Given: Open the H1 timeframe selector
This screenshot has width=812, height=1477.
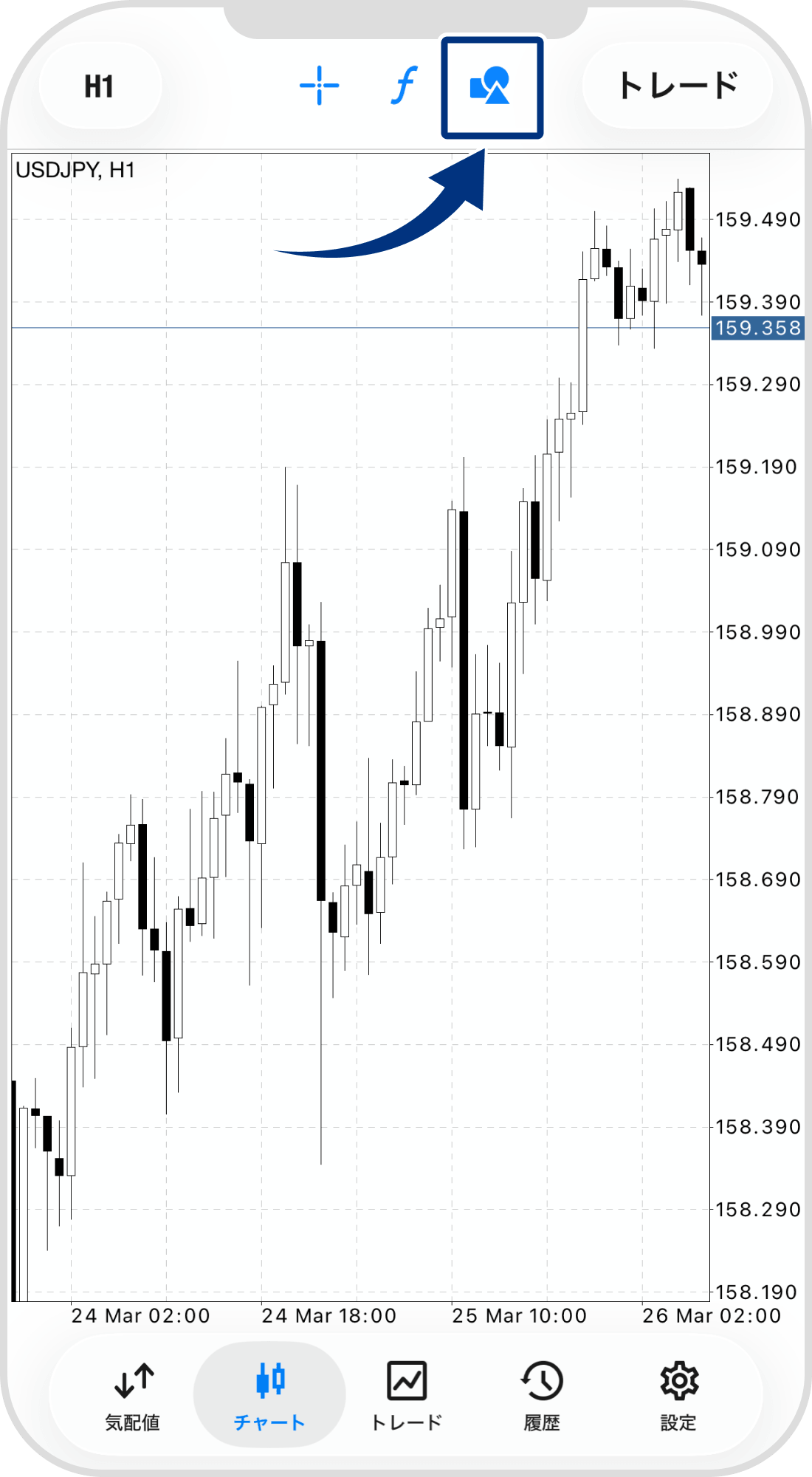Looking at the screenshot, I should tap(99, 86).
